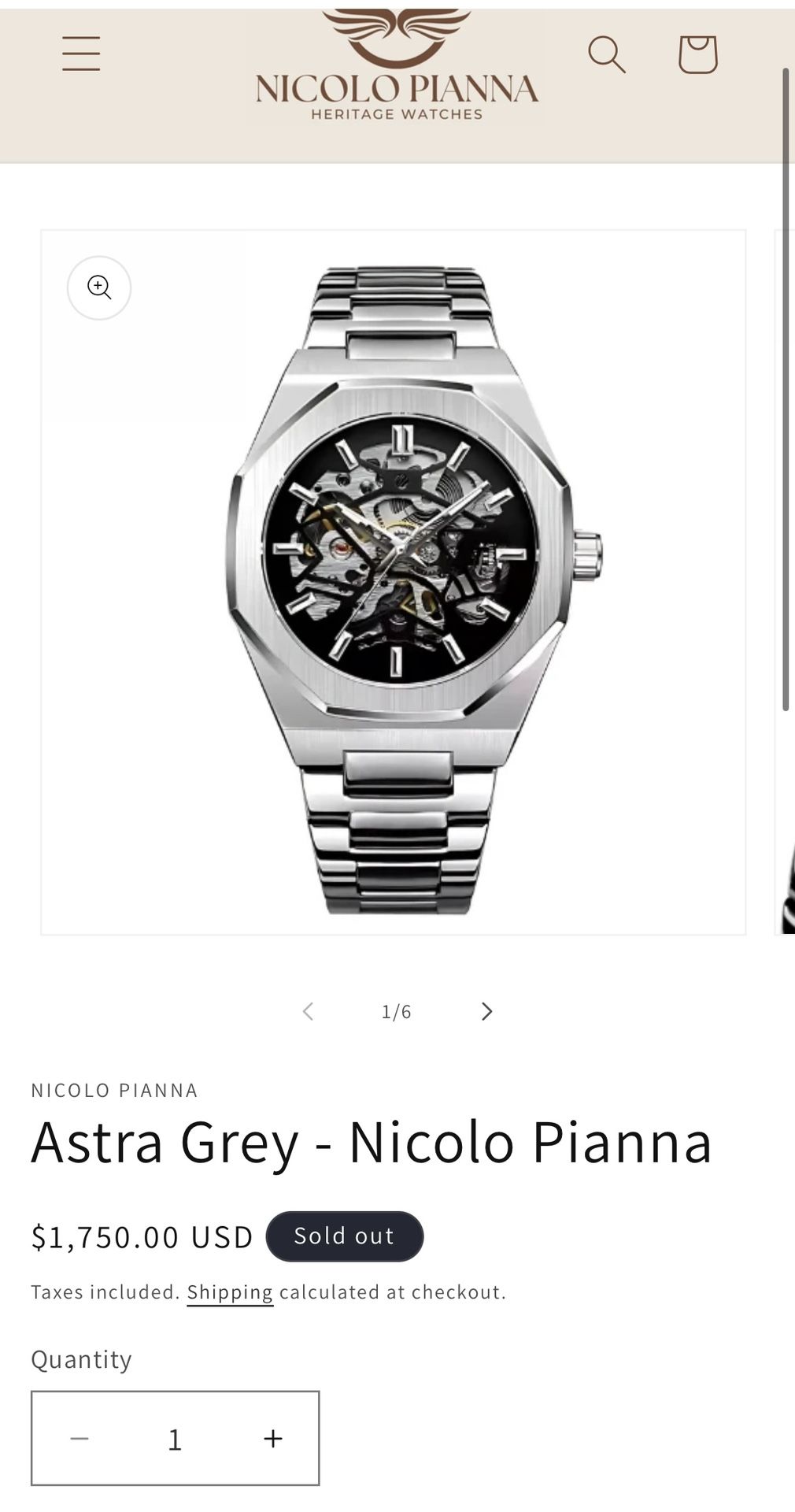Screen dimensions: 795x1512
Task: Decrease quantity with the minus button
Action: (x=79, y=1439)
